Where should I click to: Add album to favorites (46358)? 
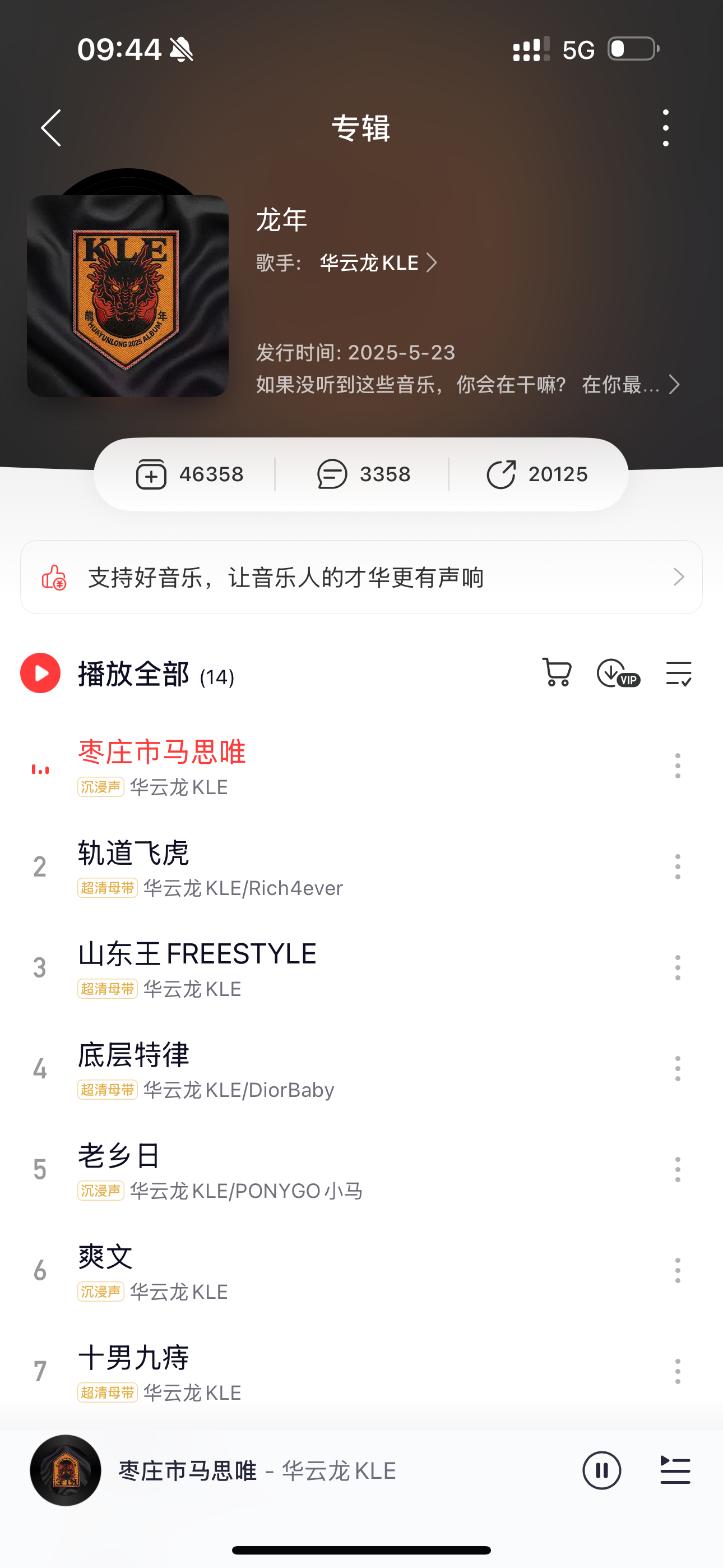tap(189, 474)
